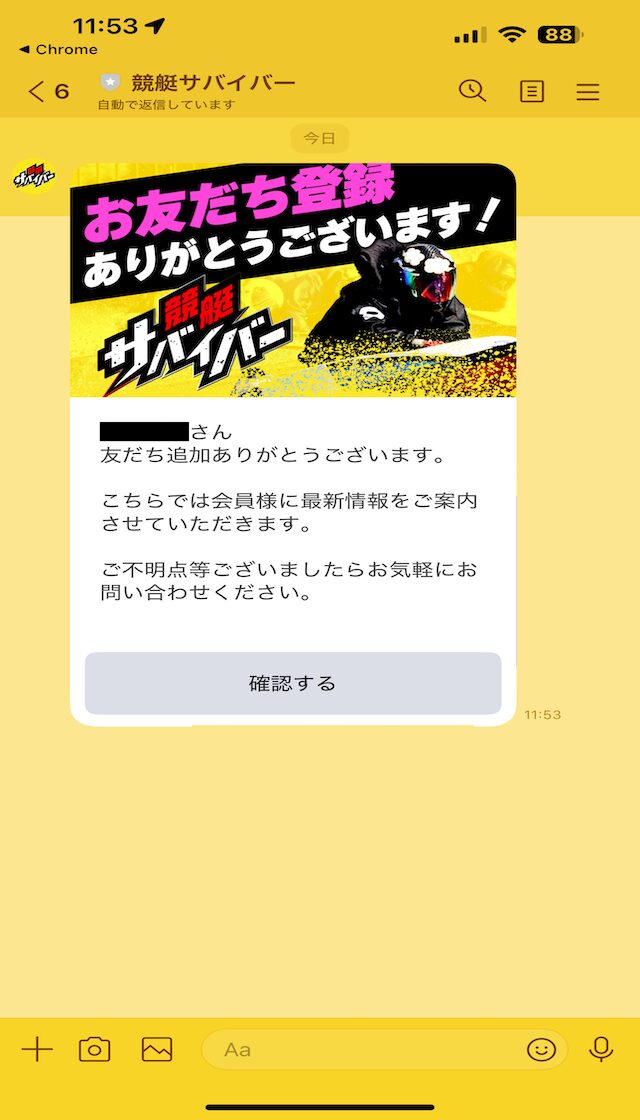This screenshot has width=640, height=1120.
Task: Search within this chat
Action: coord(472,91)
